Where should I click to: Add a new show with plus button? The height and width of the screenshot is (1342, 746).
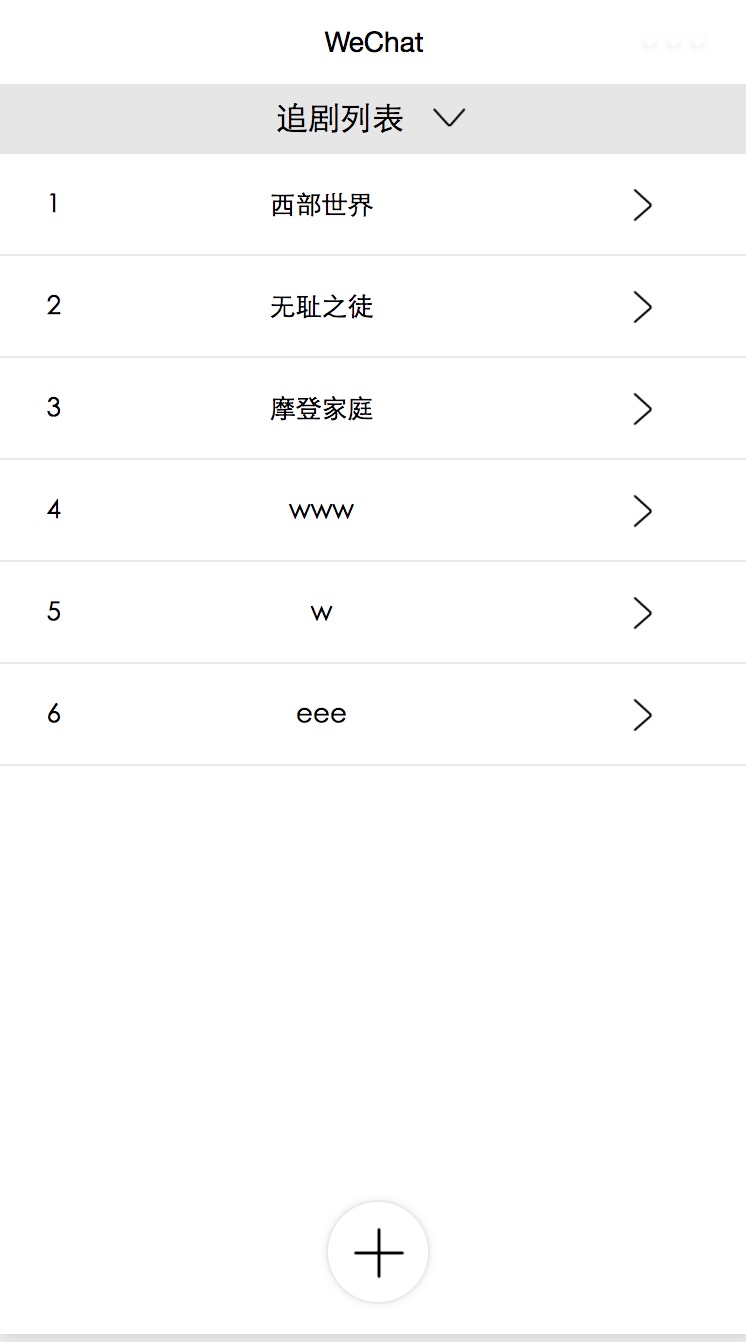[378, 1252]
